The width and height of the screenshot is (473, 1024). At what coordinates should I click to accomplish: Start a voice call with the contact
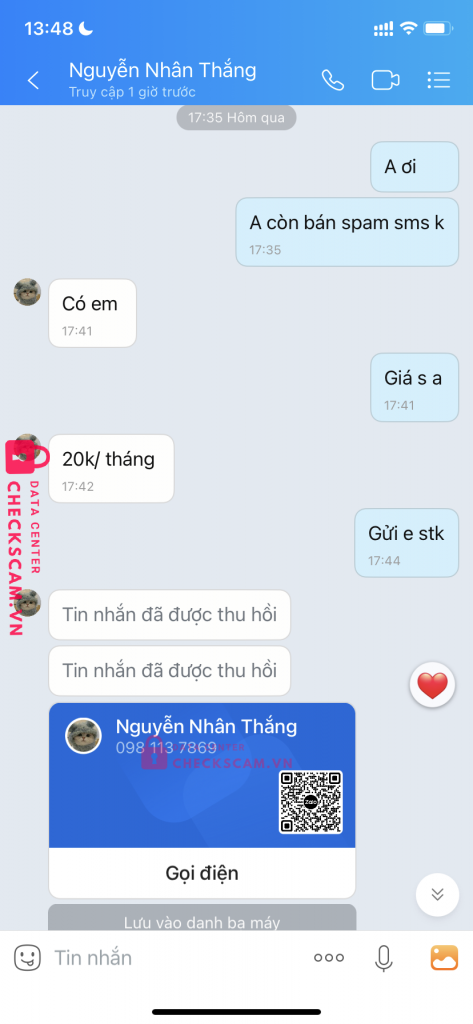point(333,80)
